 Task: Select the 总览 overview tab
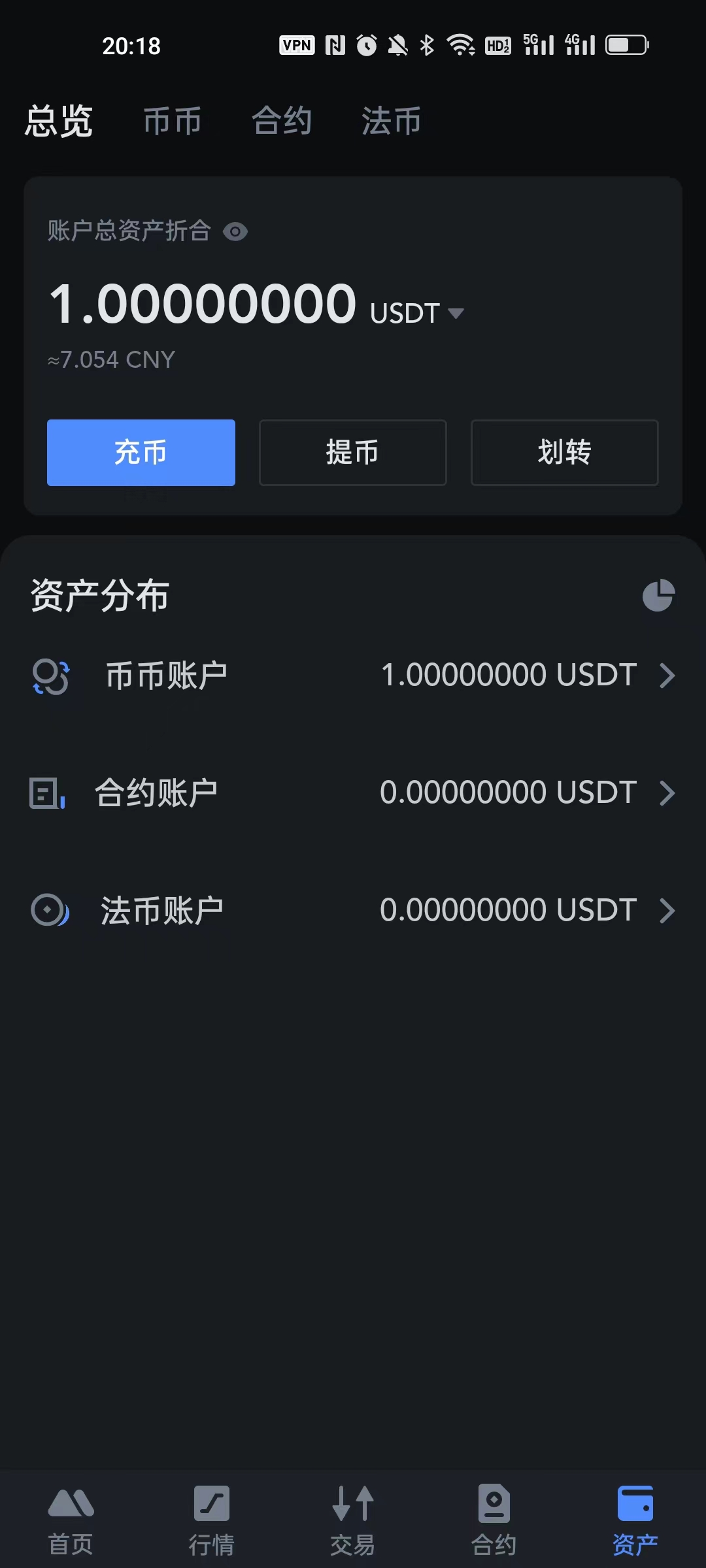tap(59, 122)
